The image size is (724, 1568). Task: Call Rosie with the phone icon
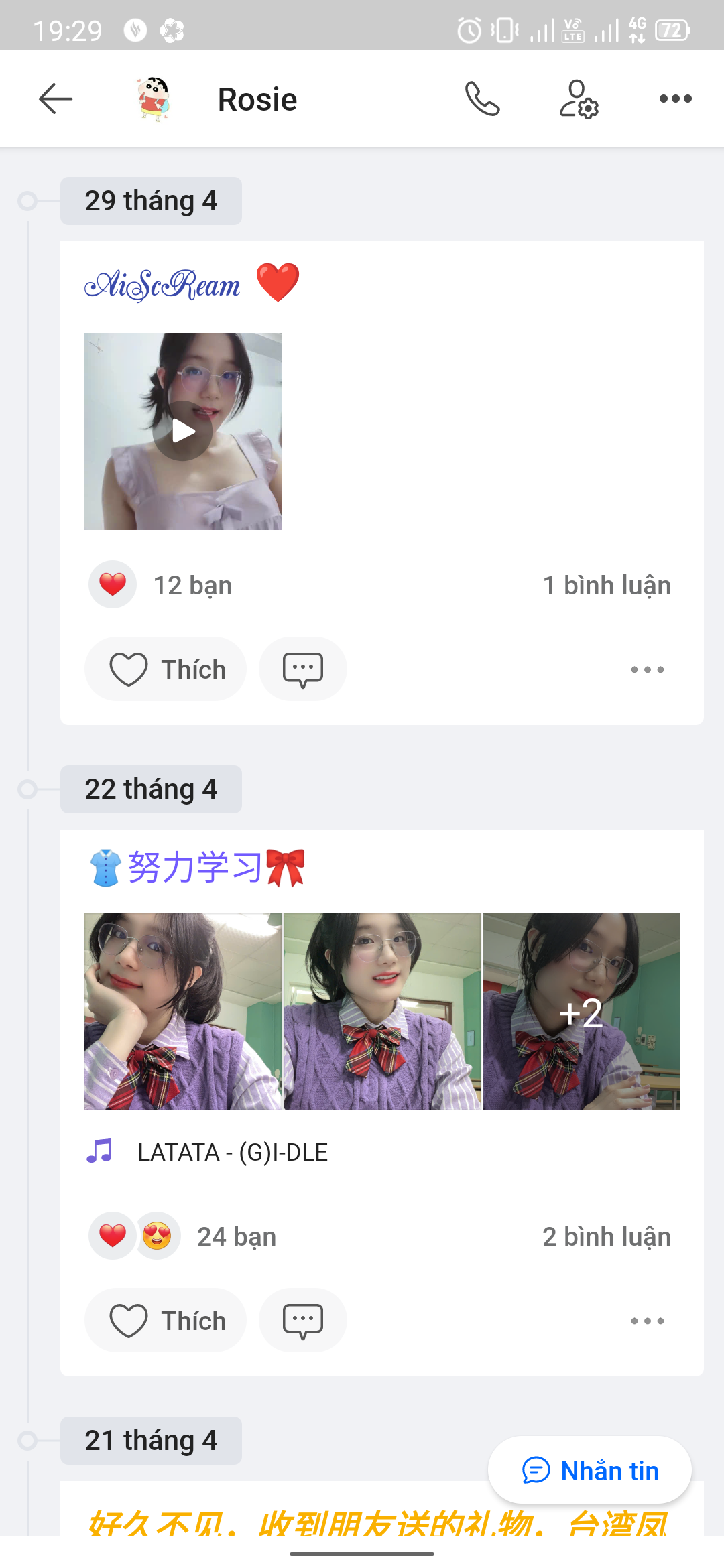(483, 99)
